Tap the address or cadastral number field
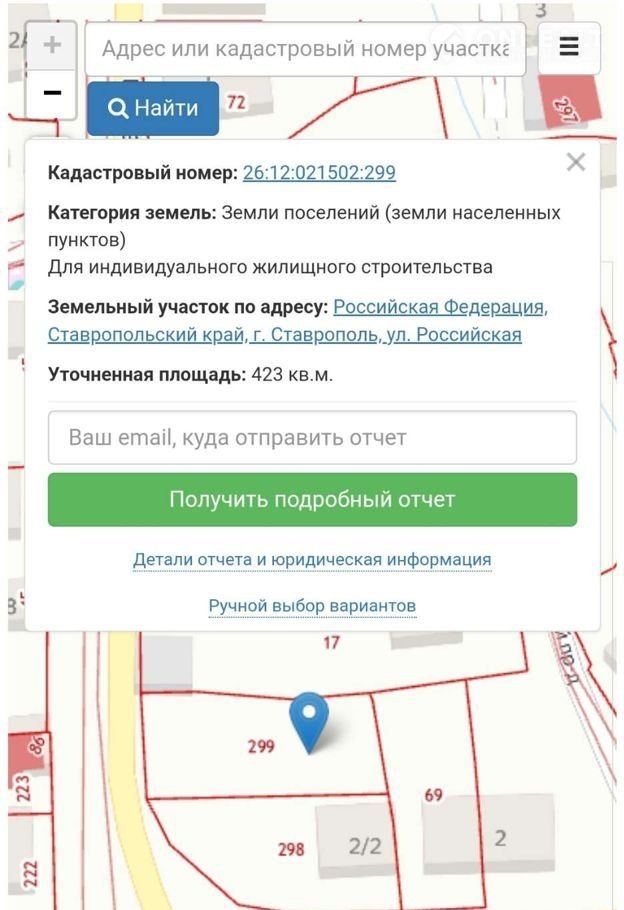 coord(305,49)
